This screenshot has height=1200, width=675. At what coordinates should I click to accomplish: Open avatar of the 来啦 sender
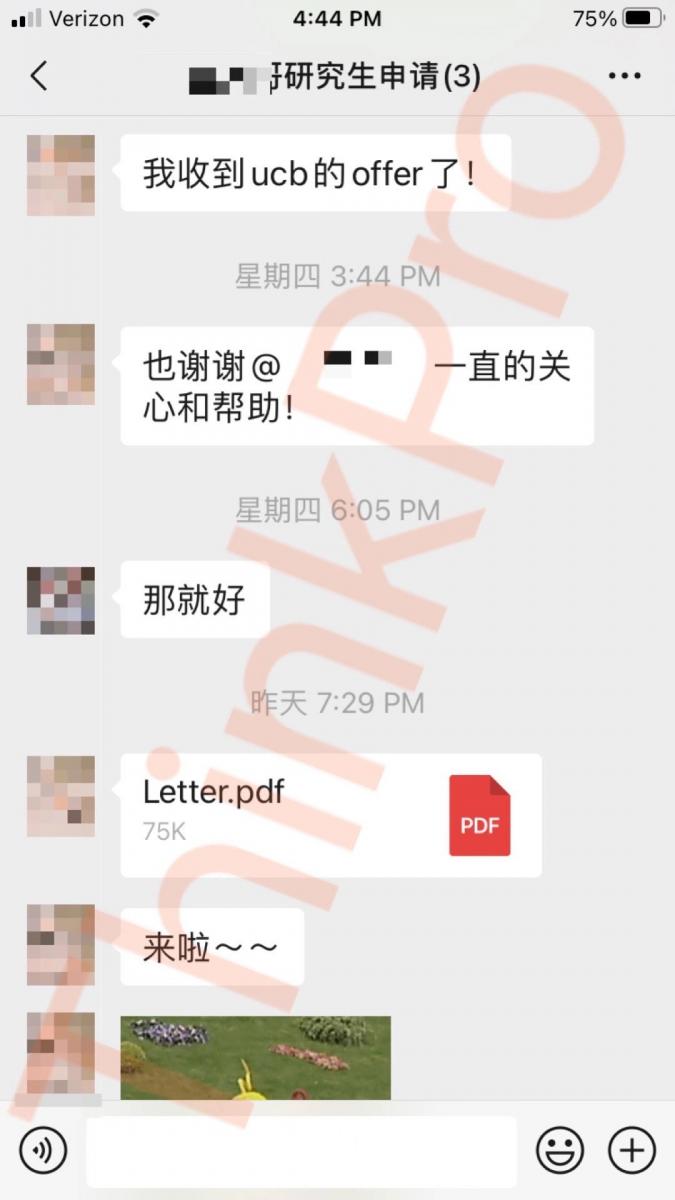pyautogui.click(x=61, y=945)
